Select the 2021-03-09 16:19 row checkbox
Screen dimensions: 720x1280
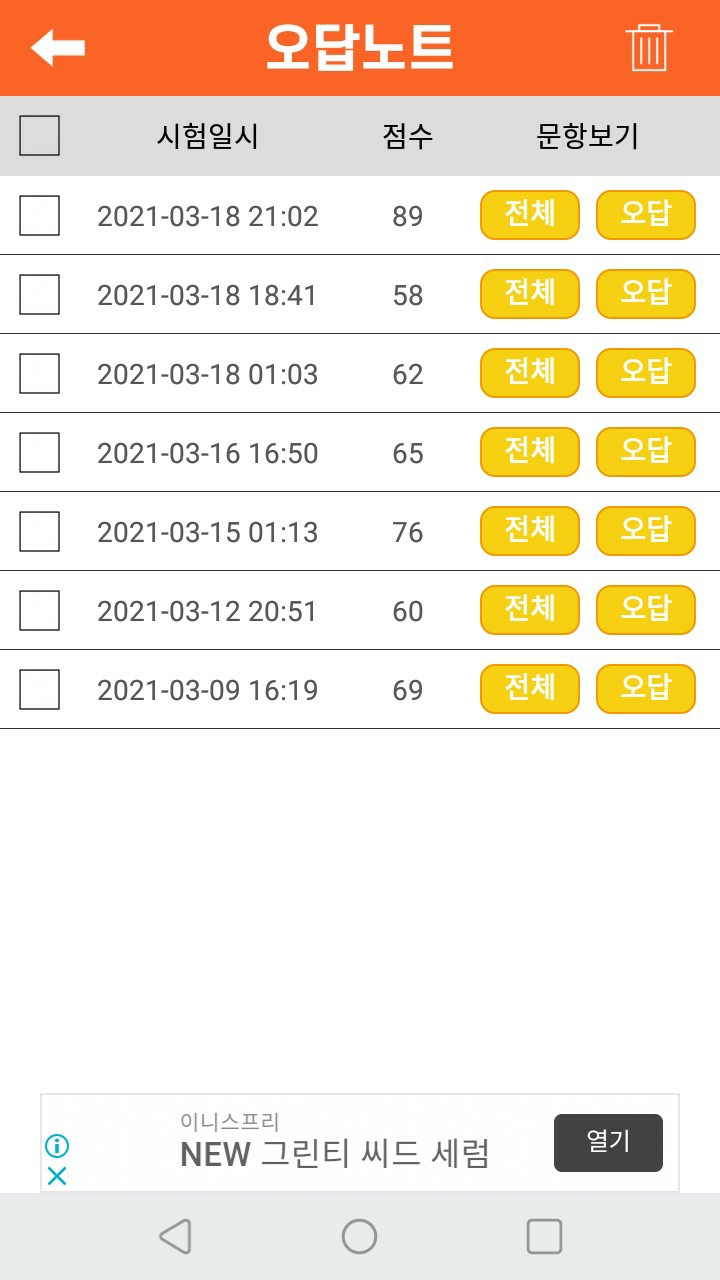click(40, 689)
